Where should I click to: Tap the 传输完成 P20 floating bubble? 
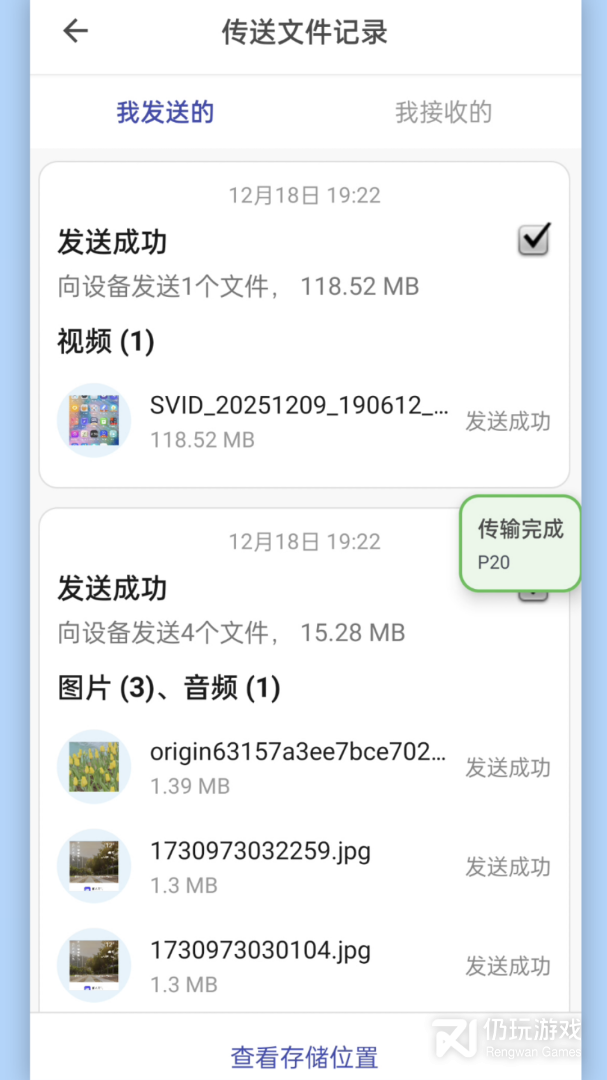520,543
